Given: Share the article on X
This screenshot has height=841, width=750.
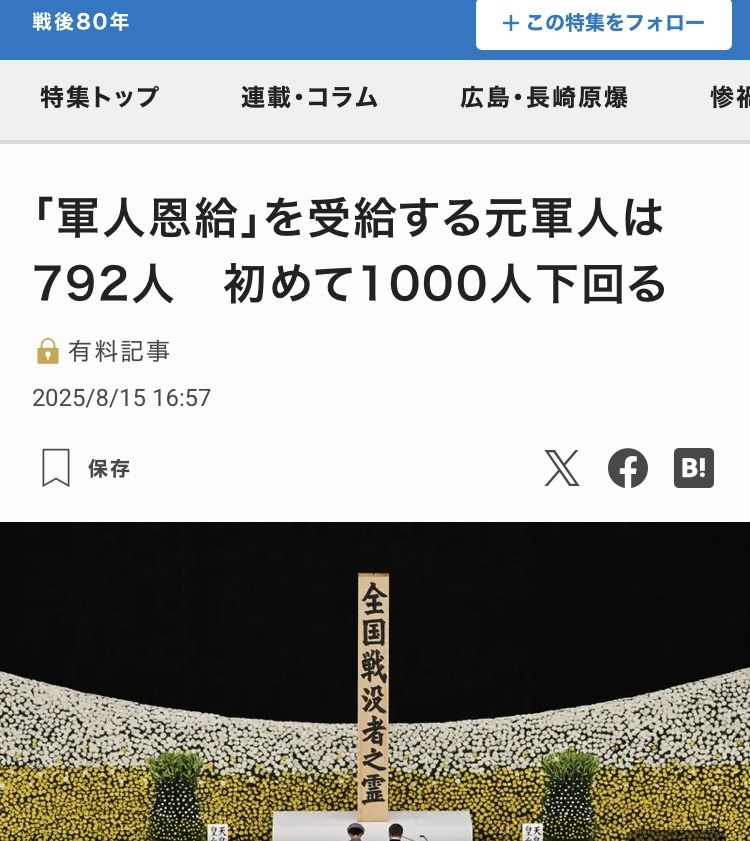Looking at the screenshot, I should pyautogui.click(x=562, y=468).
